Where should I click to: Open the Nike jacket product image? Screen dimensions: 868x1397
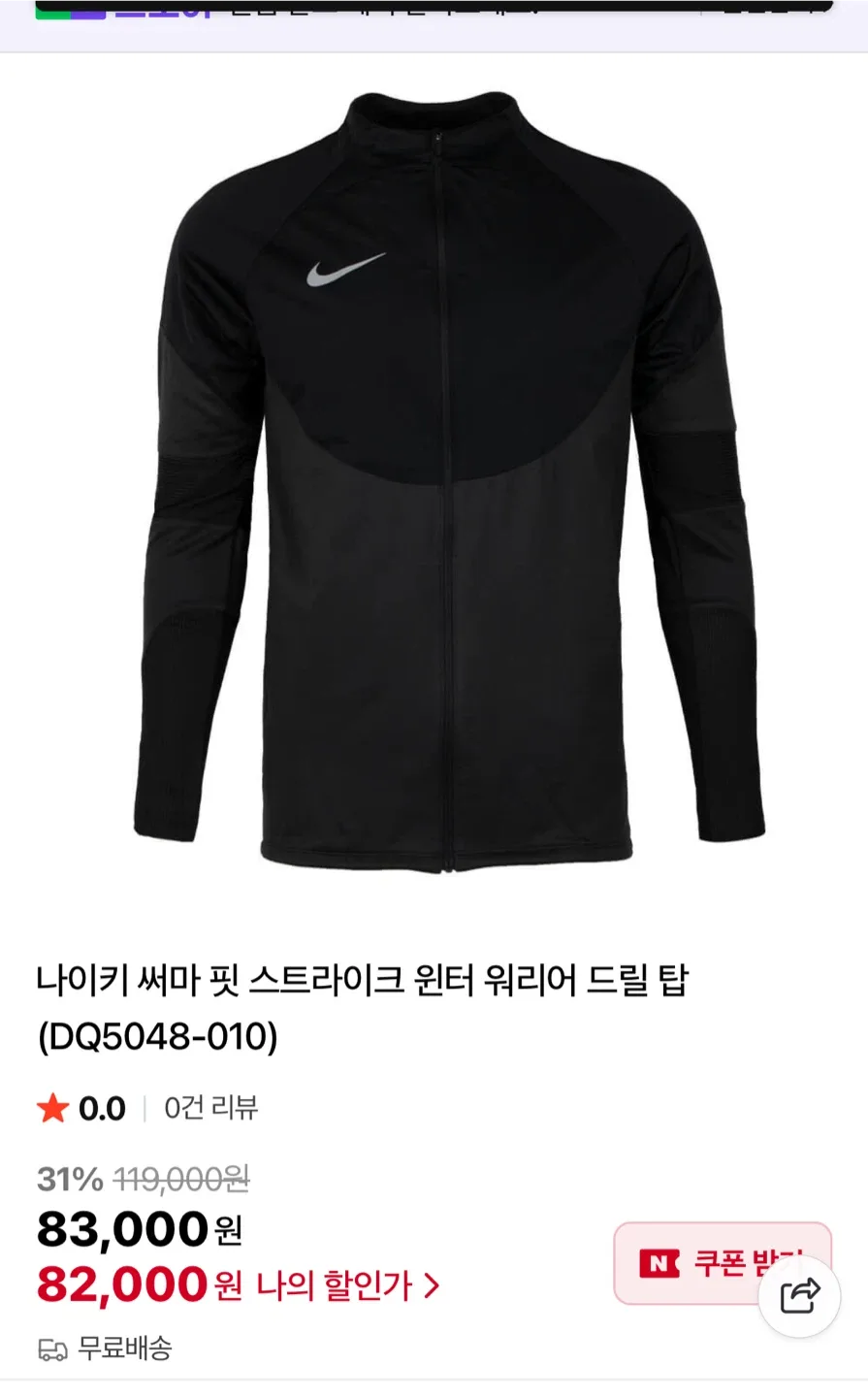(x=448, y=482)
